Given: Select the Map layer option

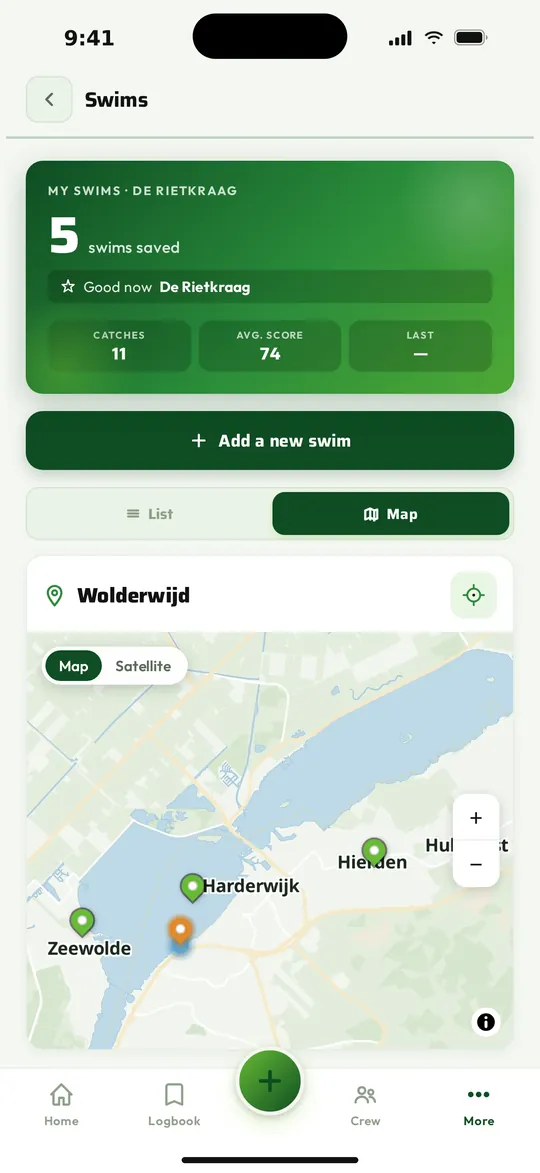Looking at the screenshot, I should [73, 666].
